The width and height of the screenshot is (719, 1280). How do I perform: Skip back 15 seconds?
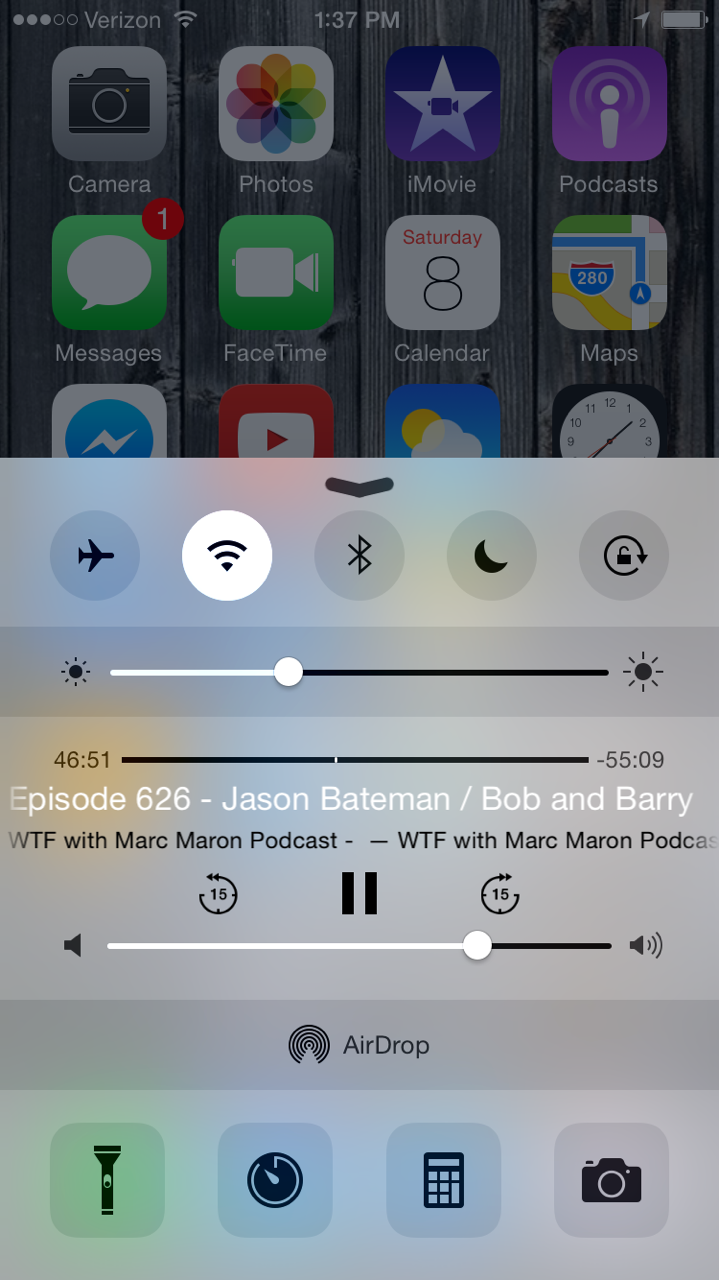pos(218,893)
